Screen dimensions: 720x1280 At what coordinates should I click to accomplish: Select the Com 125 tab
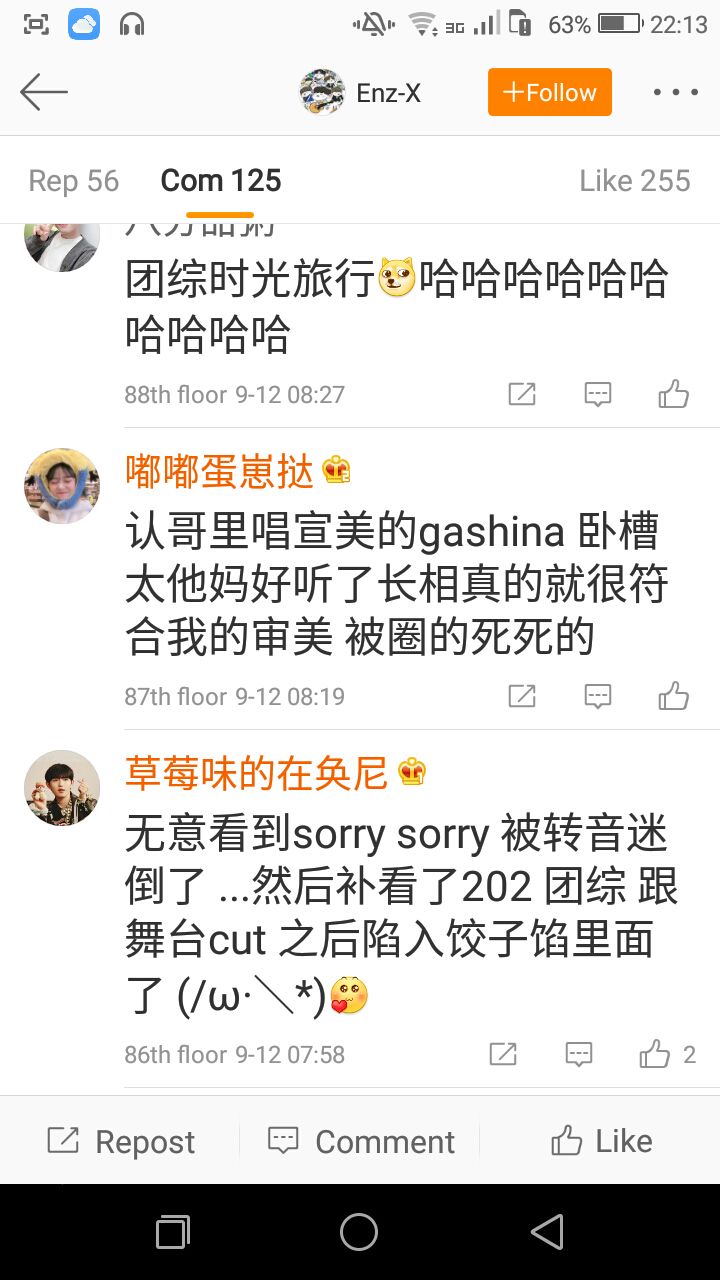tap(221, 181)
